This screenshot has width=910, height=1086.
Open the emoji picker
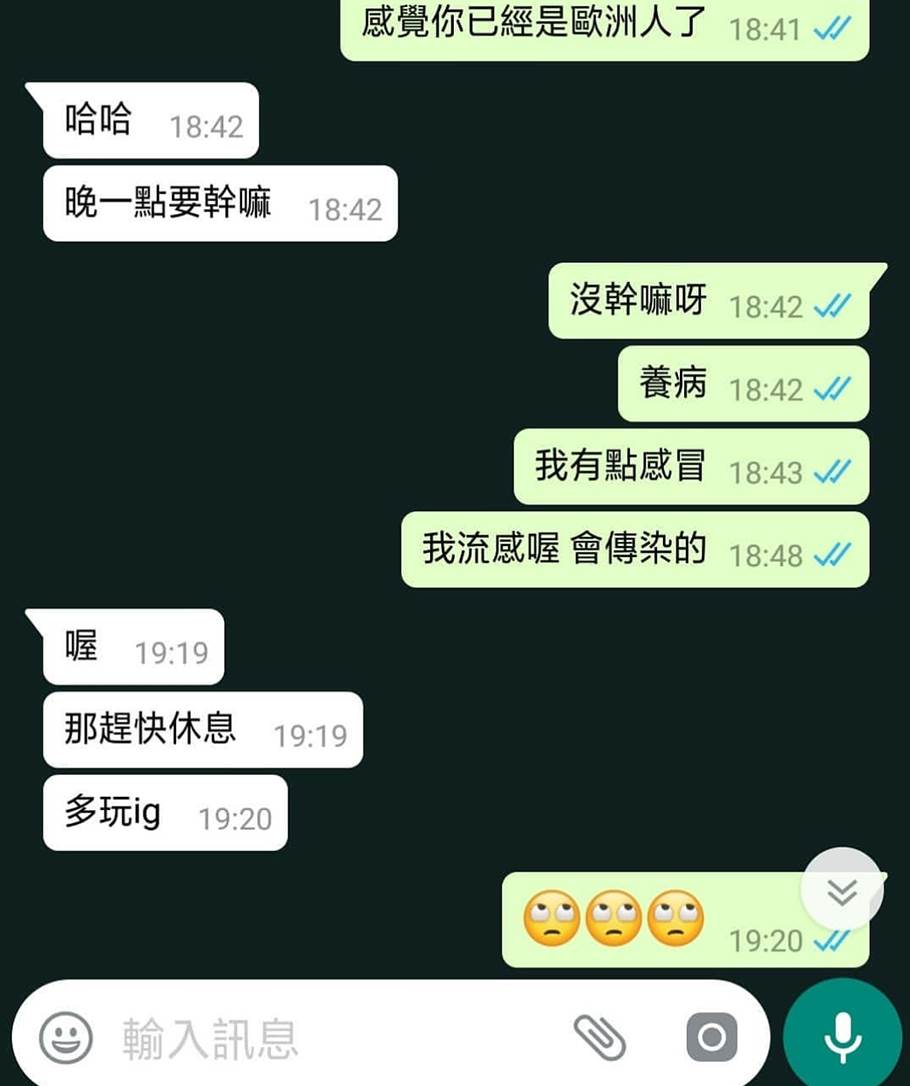[x=66, y=1037]
